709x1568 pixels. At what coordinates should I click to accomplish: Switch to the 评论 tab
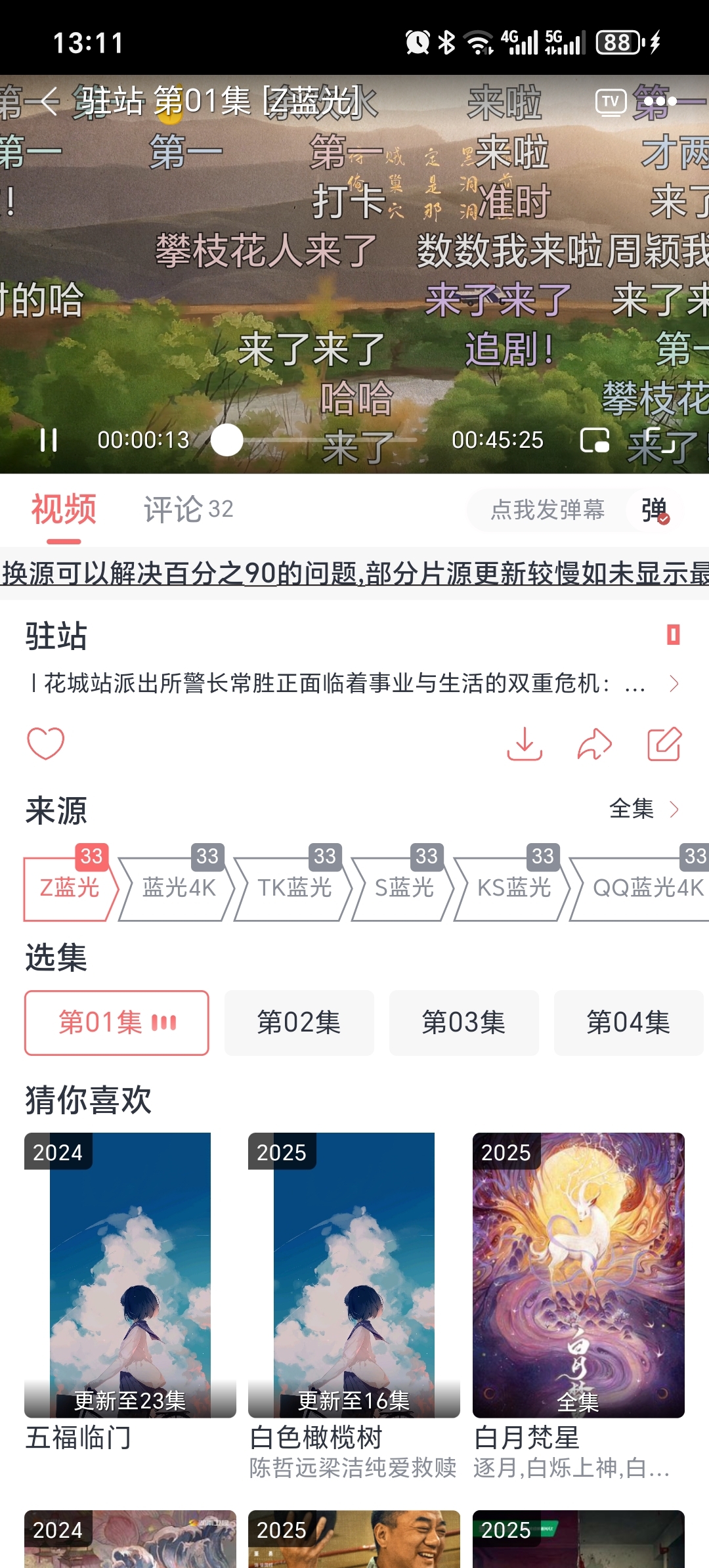tap(188, 510)
